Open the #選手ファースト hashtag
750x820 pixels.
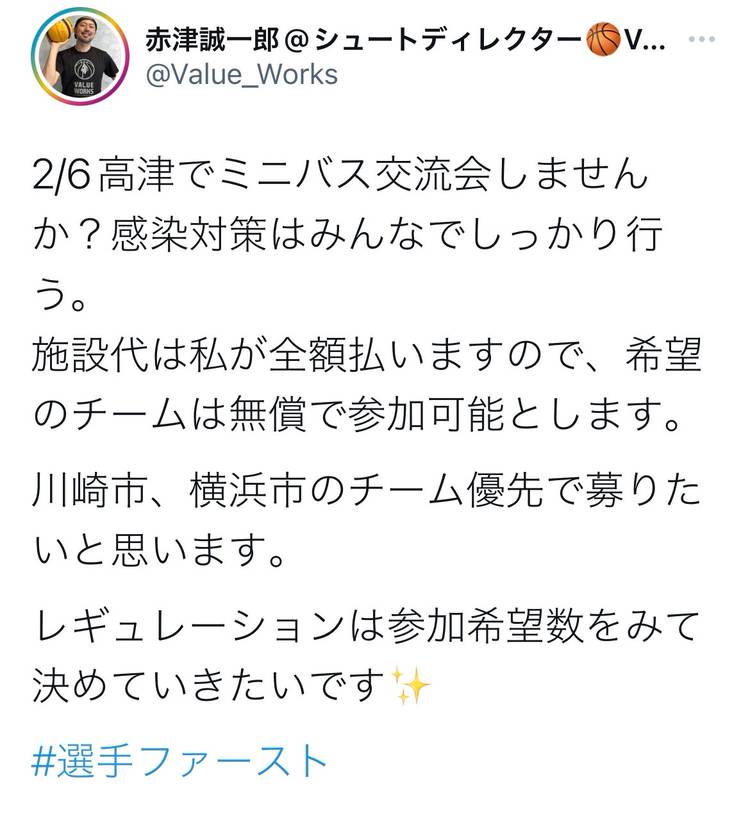180,762
